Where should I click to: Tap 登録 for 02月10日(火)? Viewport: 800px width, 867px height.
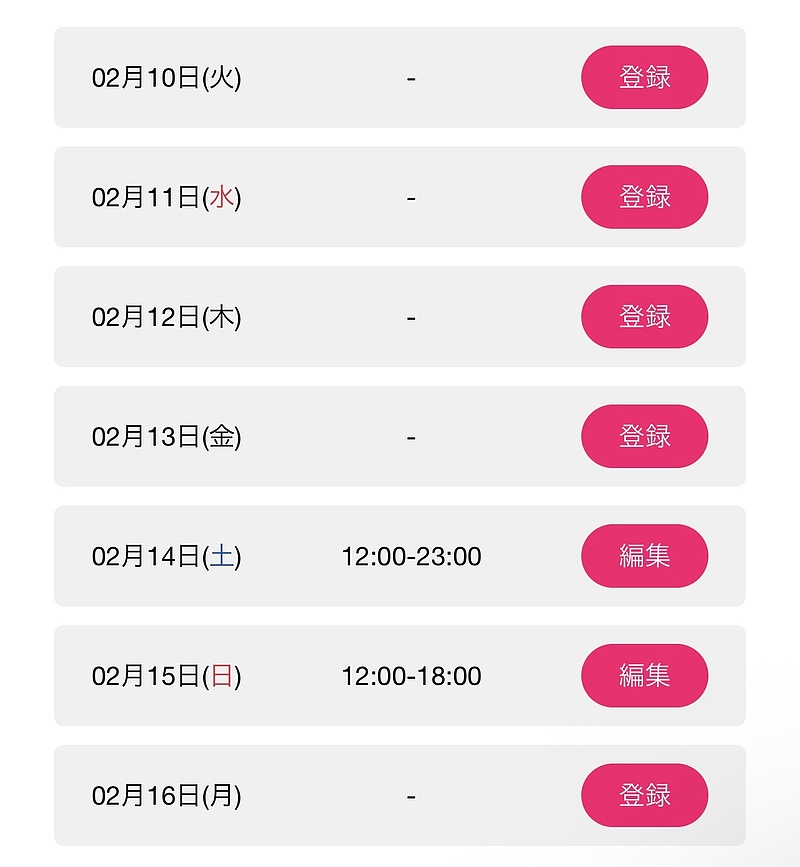(644, 77)
